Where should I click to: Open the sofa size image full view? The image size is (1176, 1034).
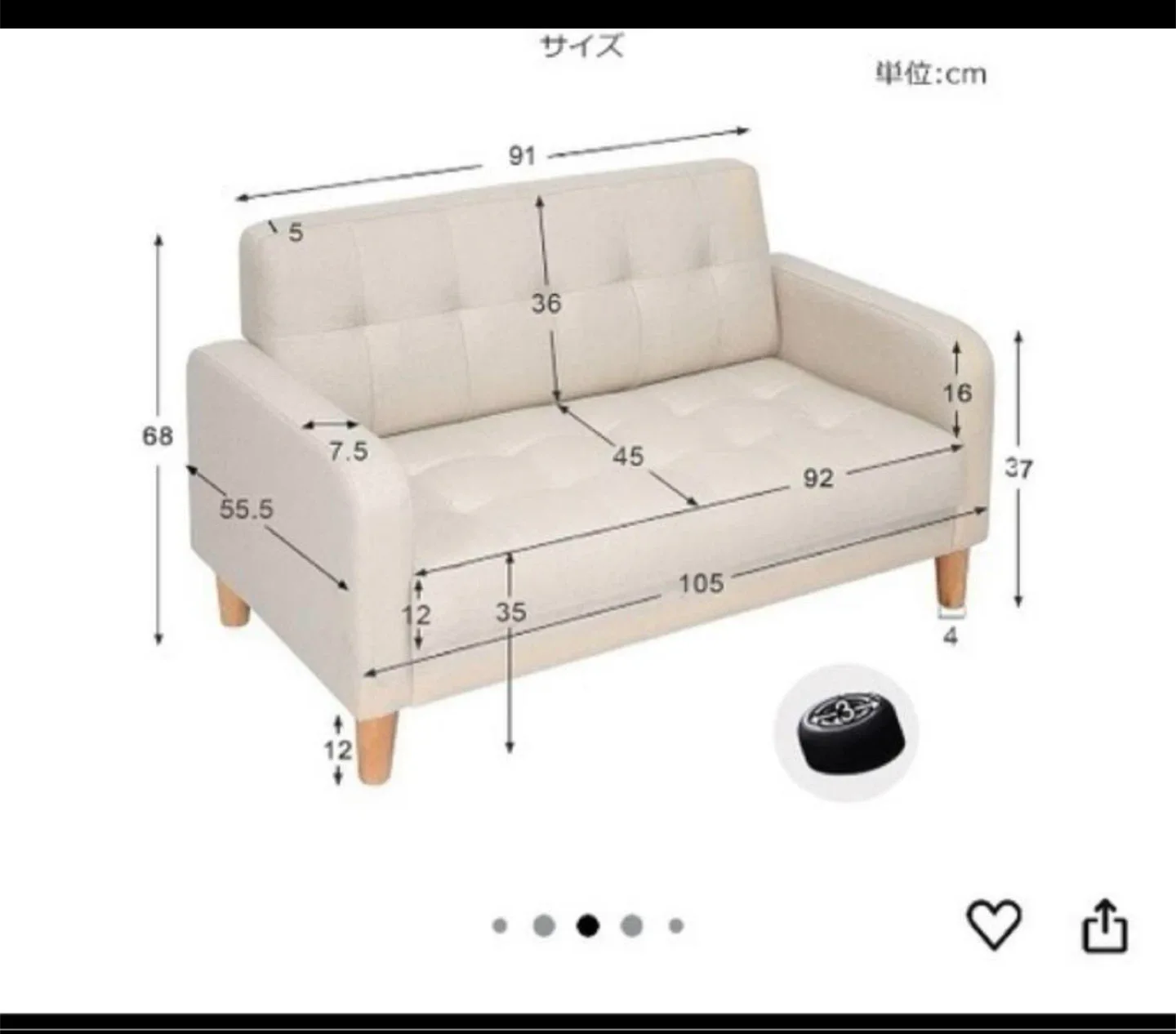[588, 457]
